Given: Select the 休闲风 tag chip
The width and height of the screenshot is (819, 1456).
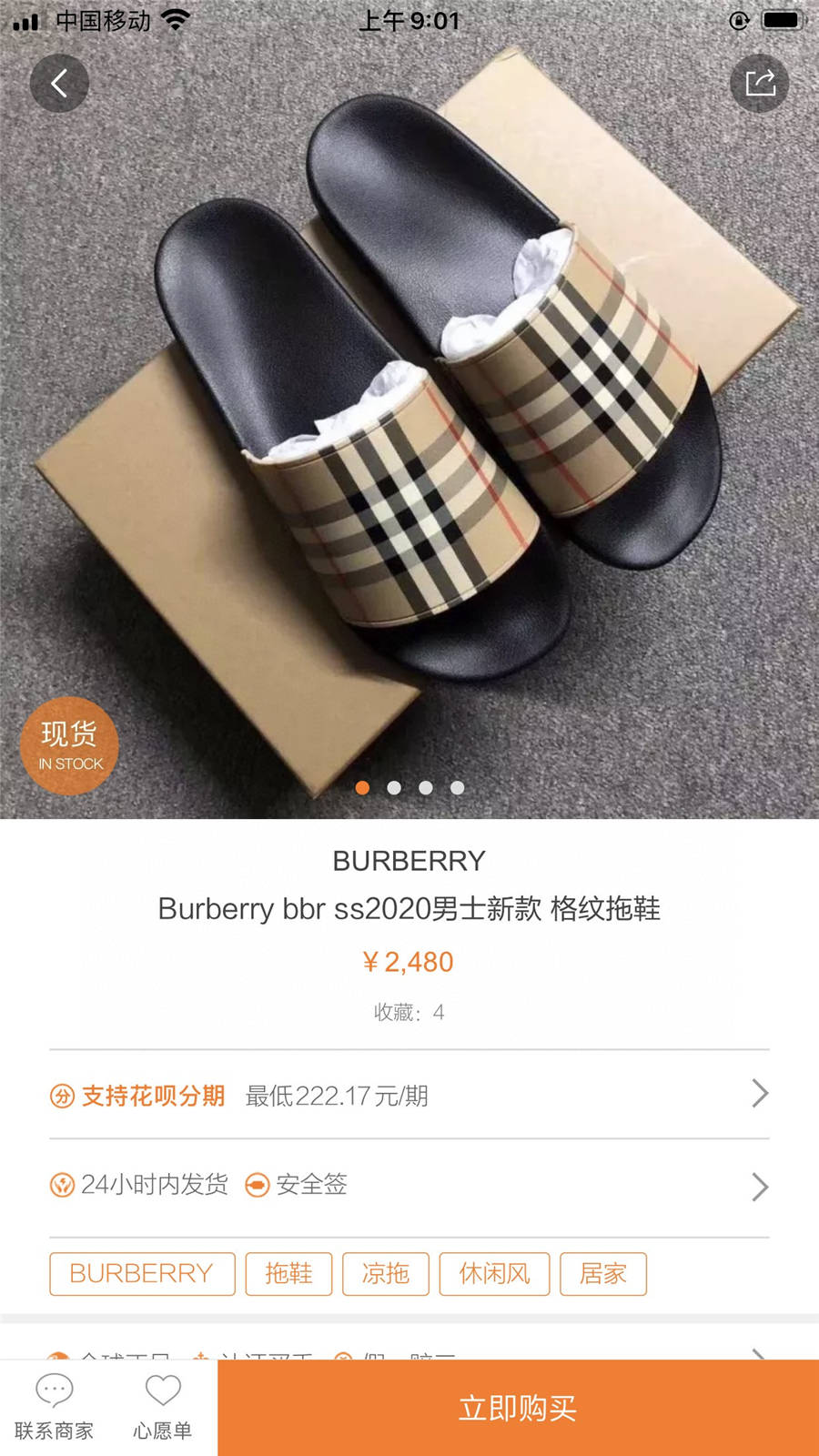Looking at the screenshot, I should (494, 1273).
